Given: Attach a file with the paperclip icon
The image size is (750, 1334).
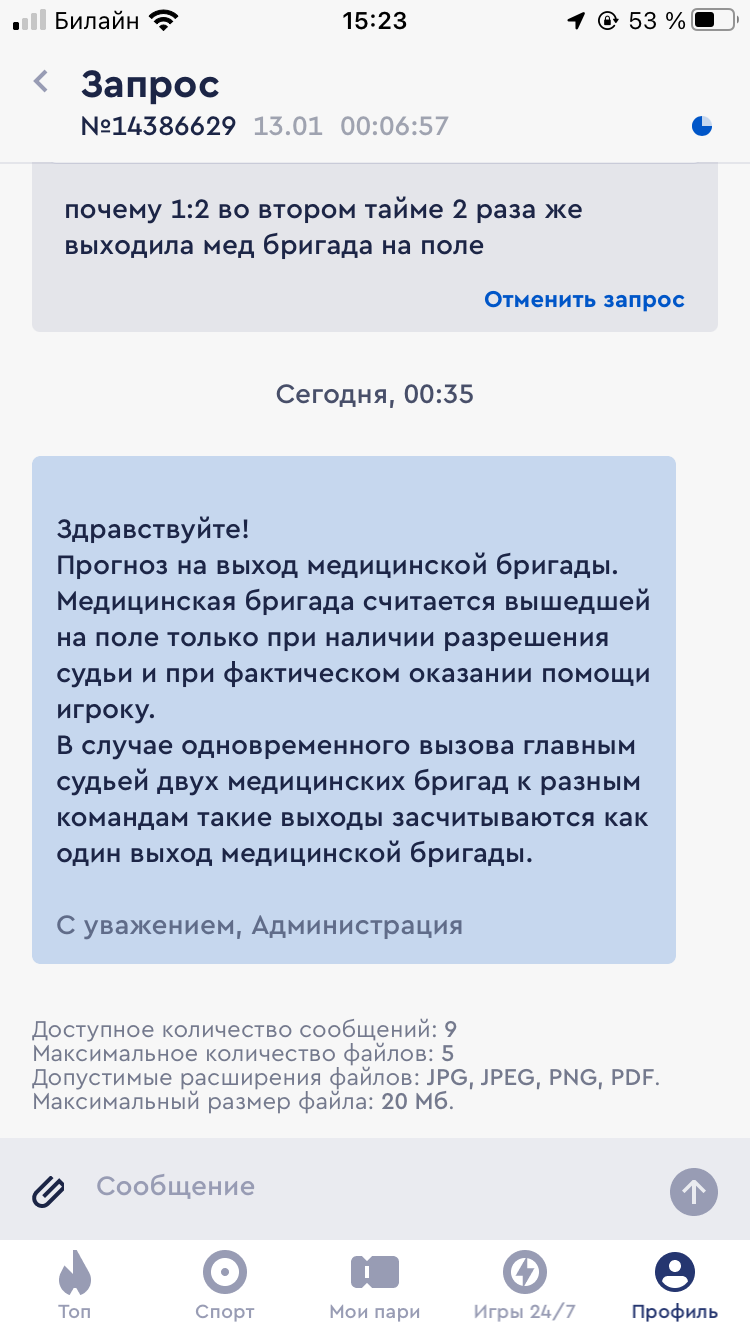Looking at the screenshot, I should pos(48,1190).
